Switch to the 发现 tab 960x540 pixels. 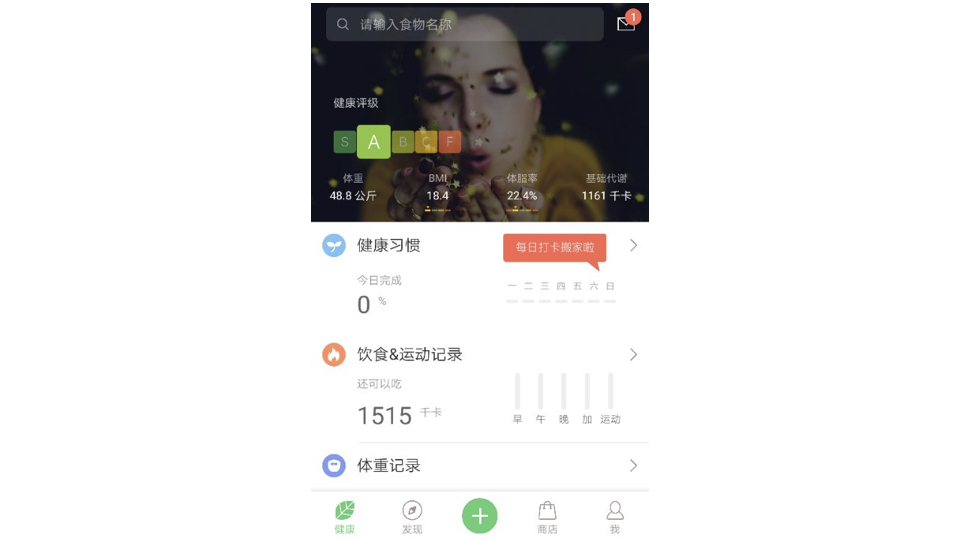tap(412, 517)
